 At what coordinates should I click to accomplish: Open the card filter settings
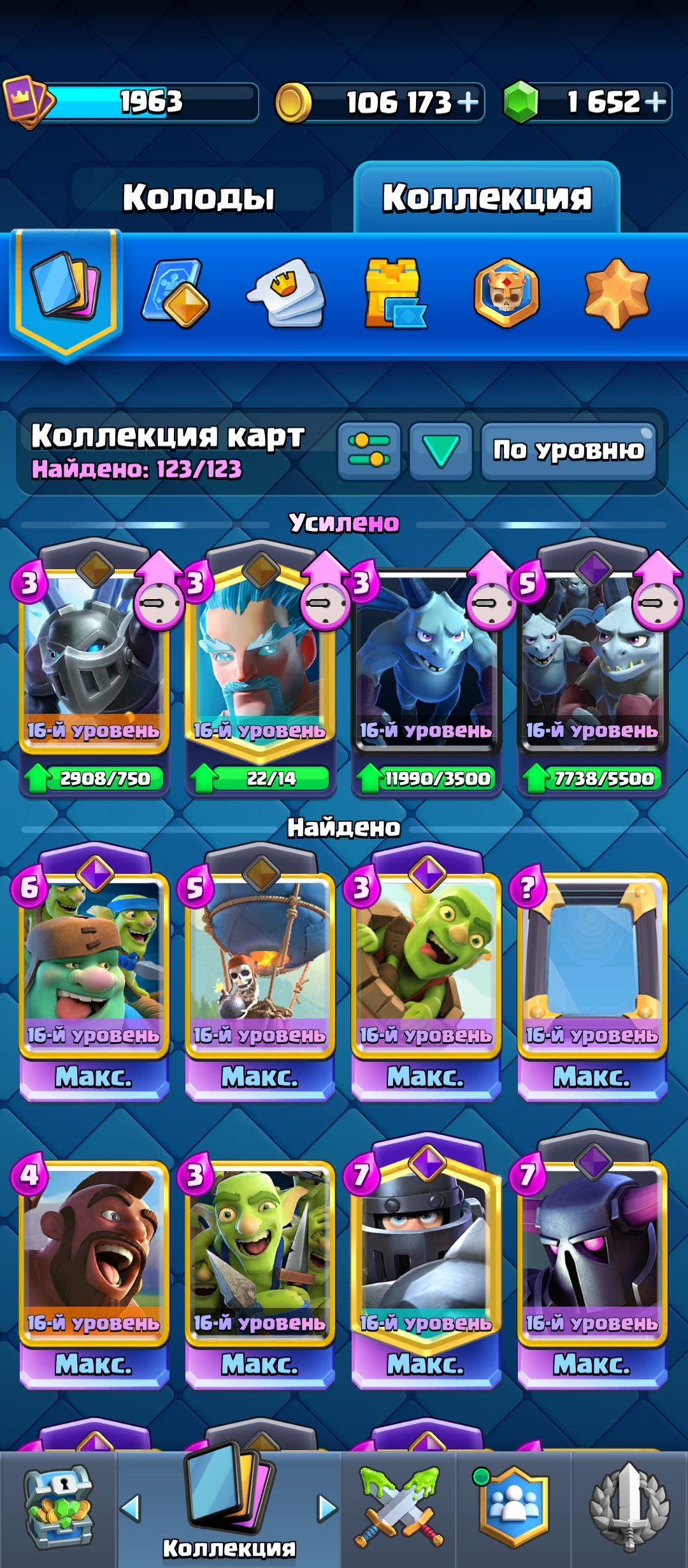(369, 451)
